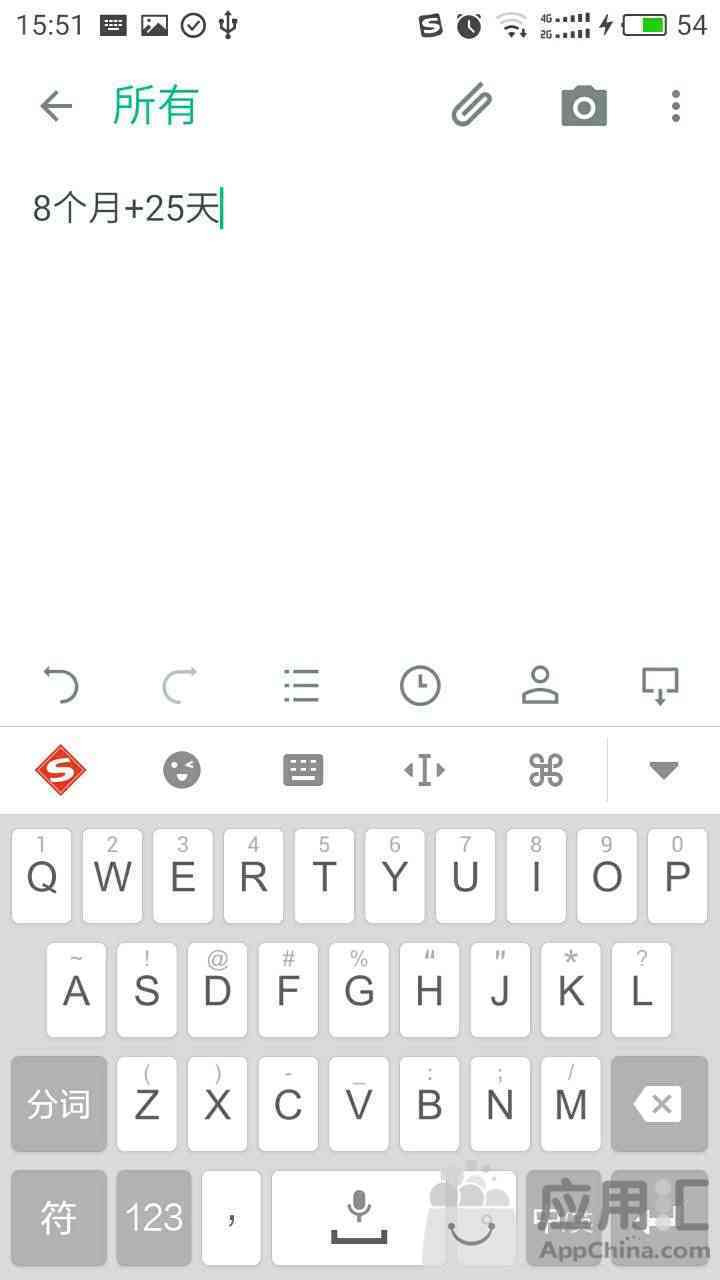Tap the note text area
720x1280 pixels.
click(x=360, y=400)
